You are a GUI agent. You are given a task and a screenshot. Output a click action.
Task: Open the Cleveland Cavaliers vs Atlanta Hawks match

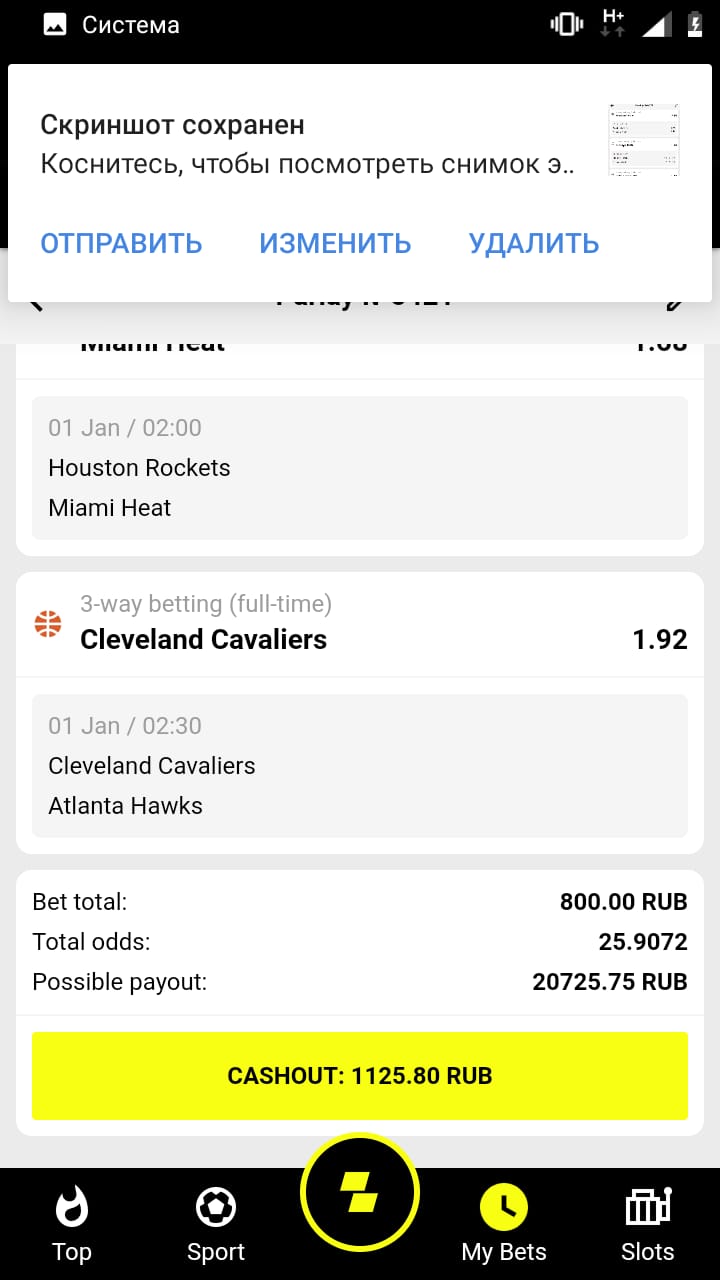point(360,766)
